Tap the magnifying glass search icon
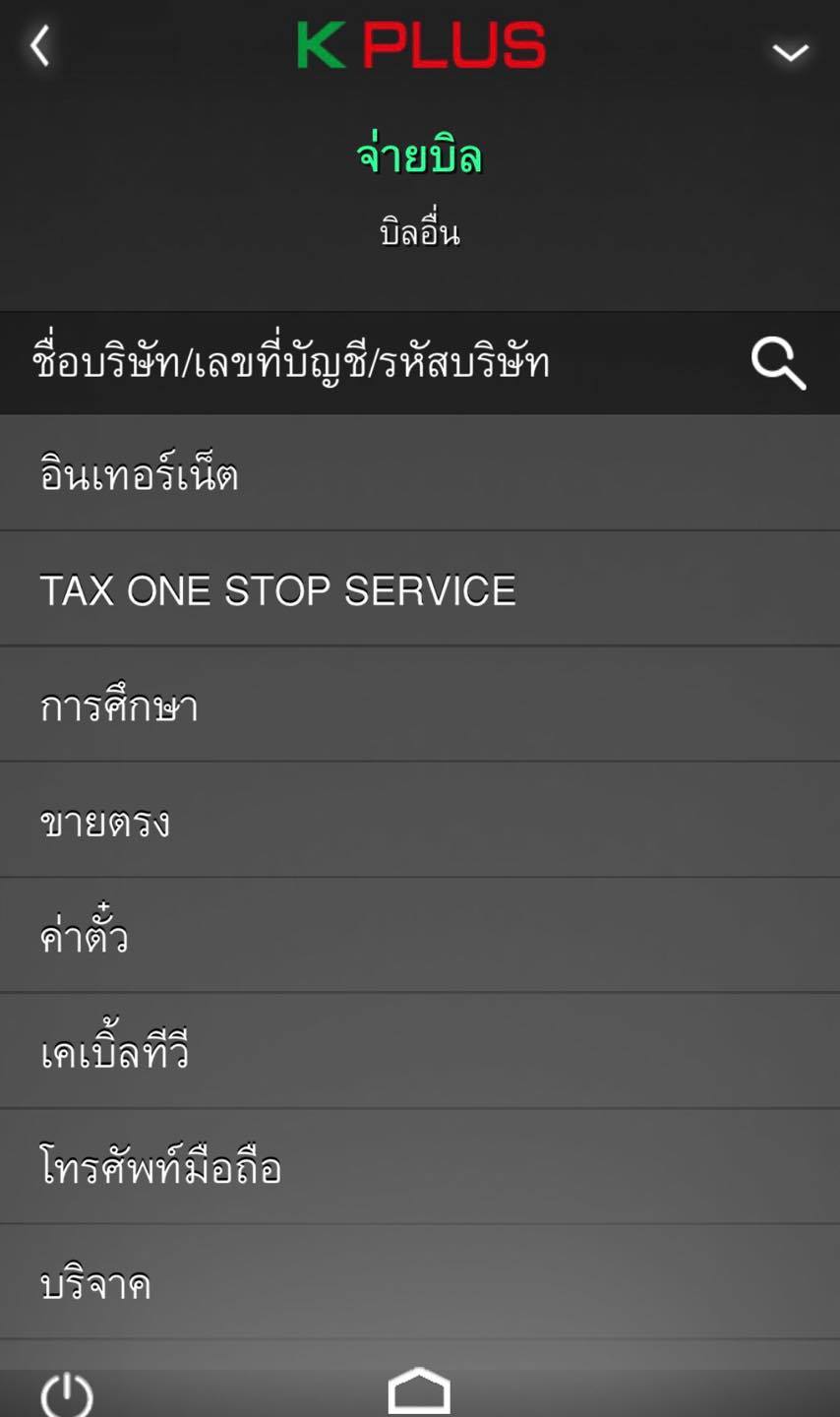840x1417 pixels. tap(778, 363)
